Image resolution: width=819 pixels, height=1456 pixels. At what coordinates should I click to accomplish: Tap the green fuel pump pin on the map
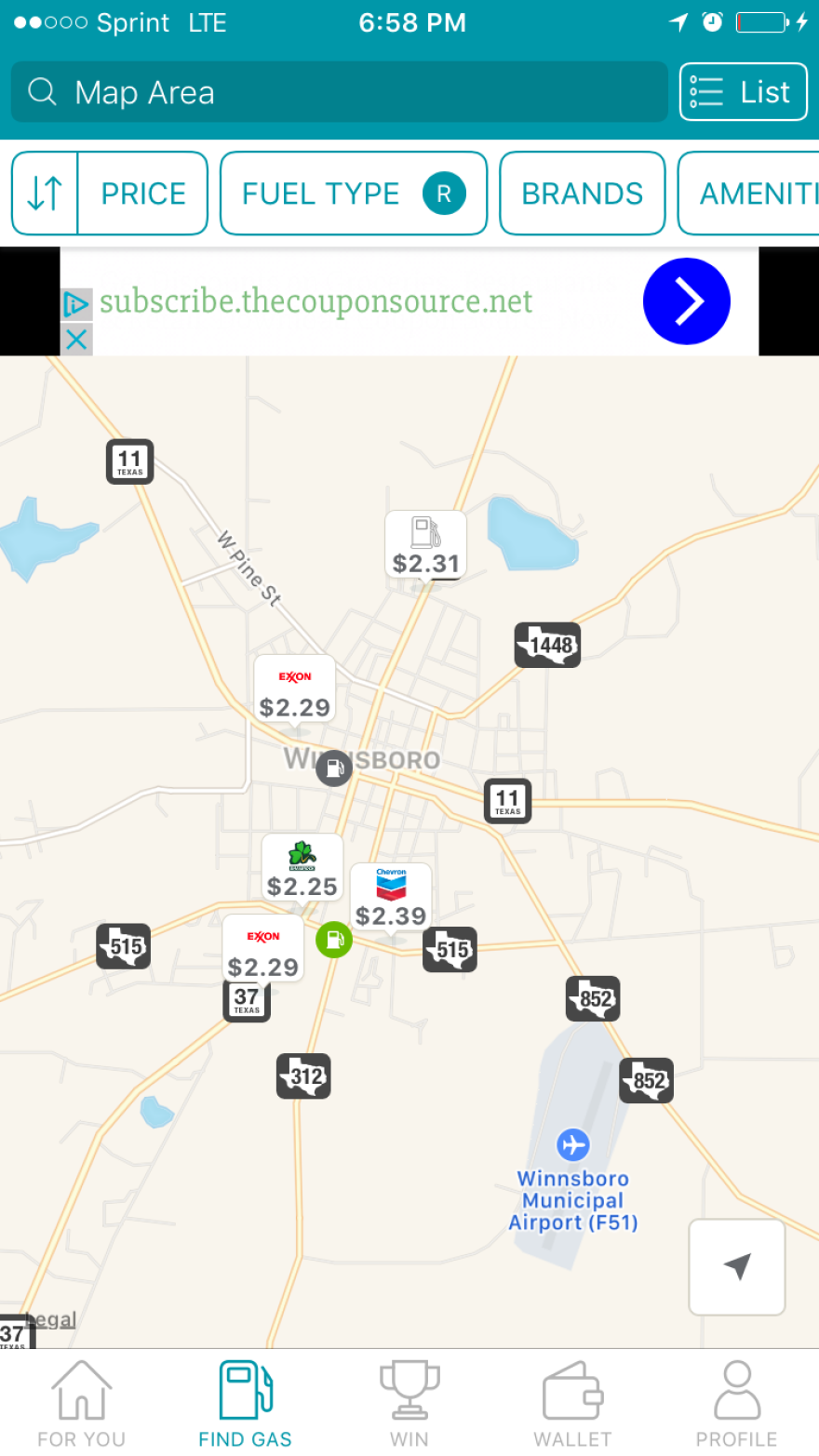tap(334, 941)
